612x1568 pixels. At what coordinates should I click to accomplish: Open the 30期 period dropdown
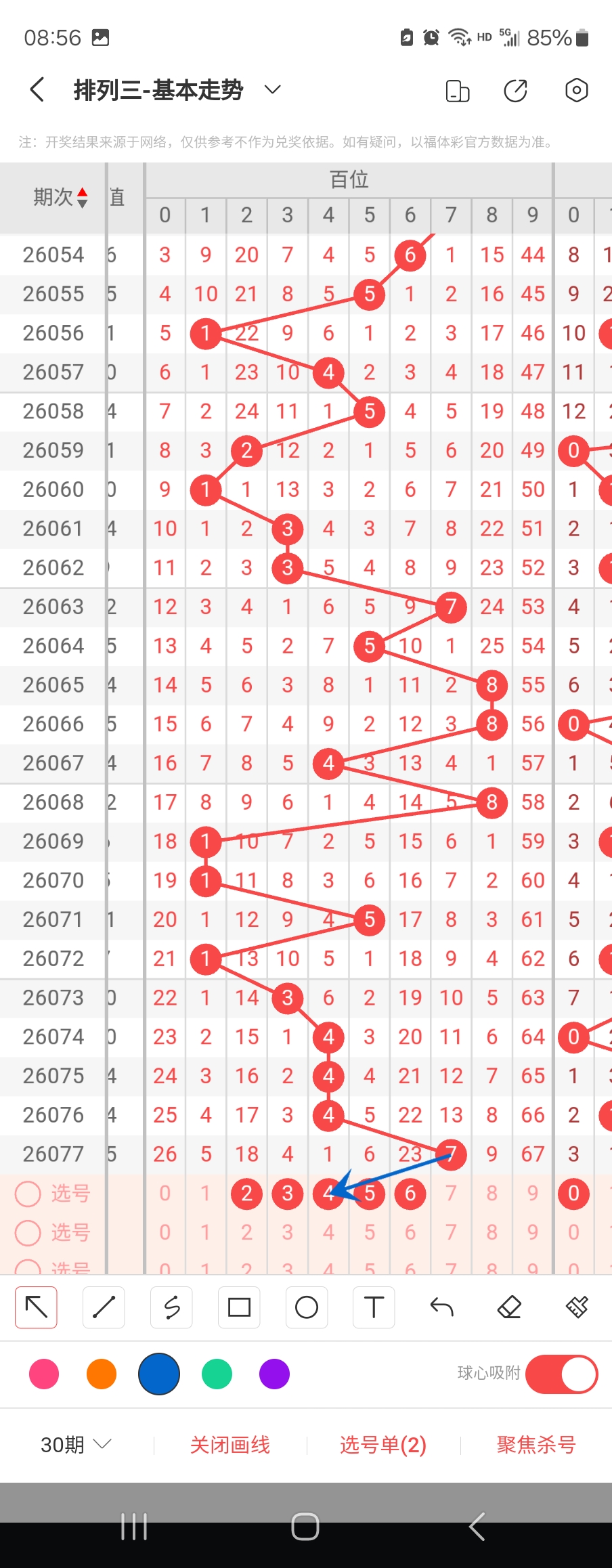(x=75, y=1445)
